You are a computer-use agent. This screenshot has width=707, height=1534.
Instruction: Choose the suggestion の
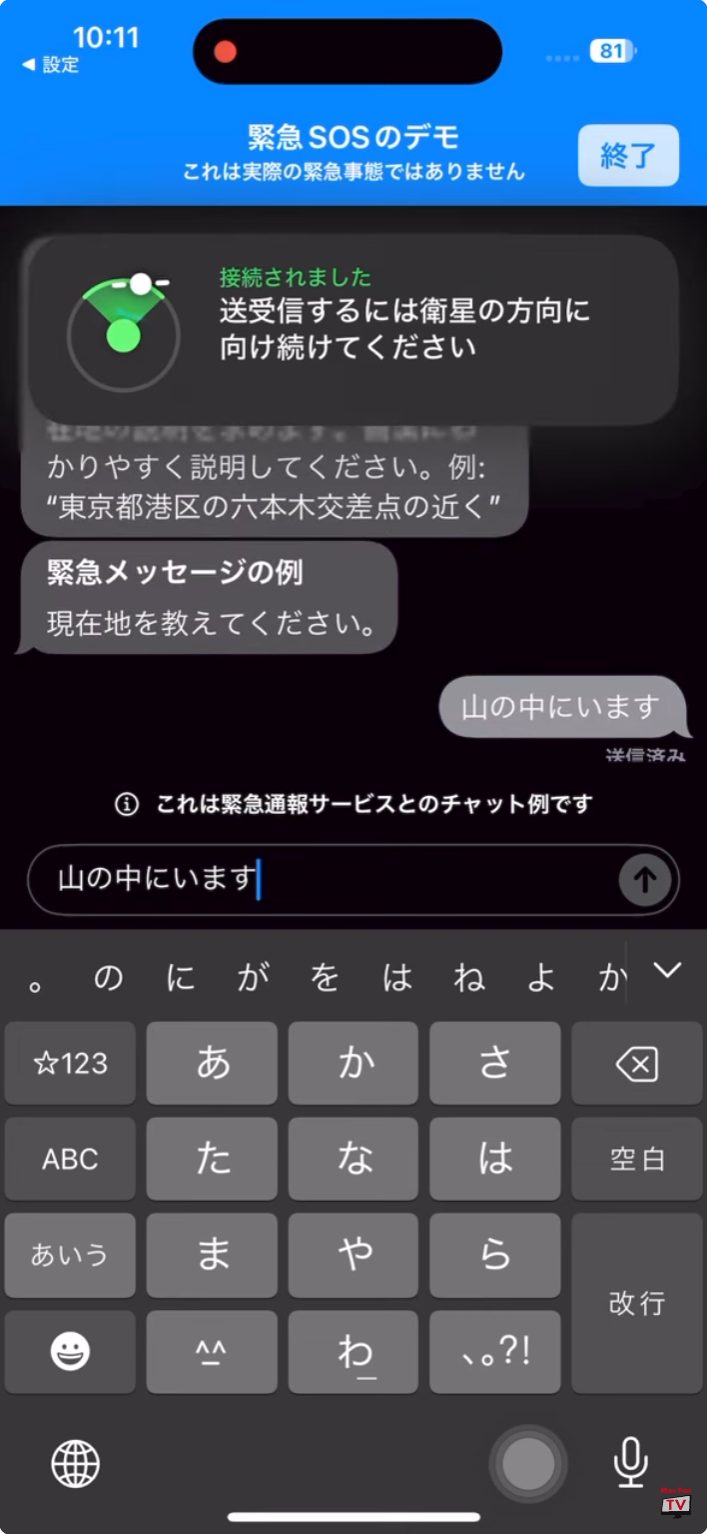click(x=108, y=978)
